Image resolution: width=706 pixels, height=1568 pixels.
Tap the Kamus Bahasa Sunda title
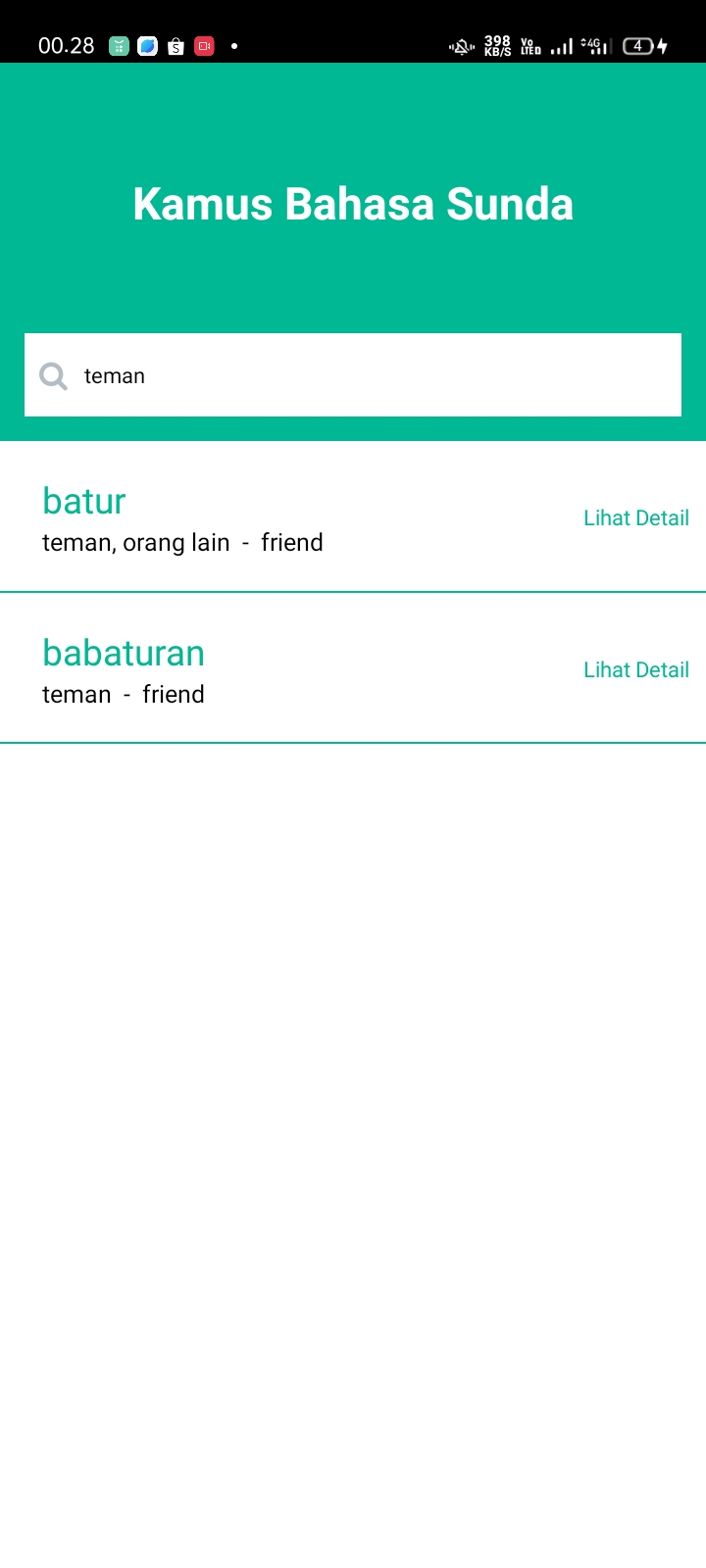pos(353,203)
